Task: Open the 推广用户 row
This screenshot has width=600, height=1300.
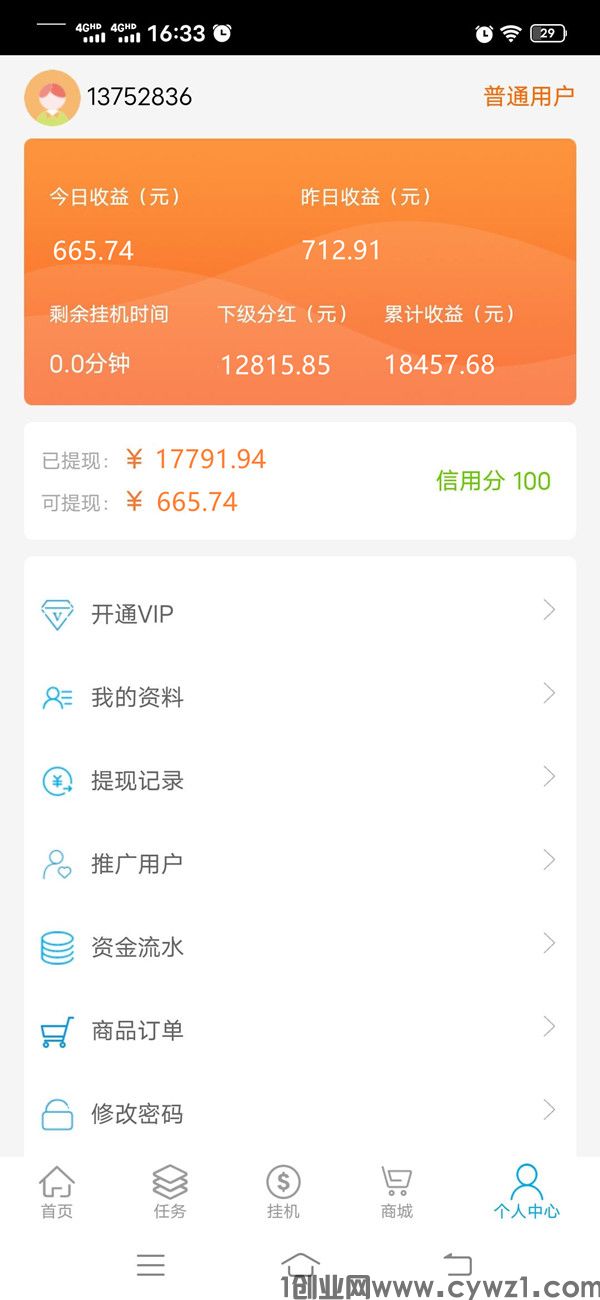Action: pos(300,863)
